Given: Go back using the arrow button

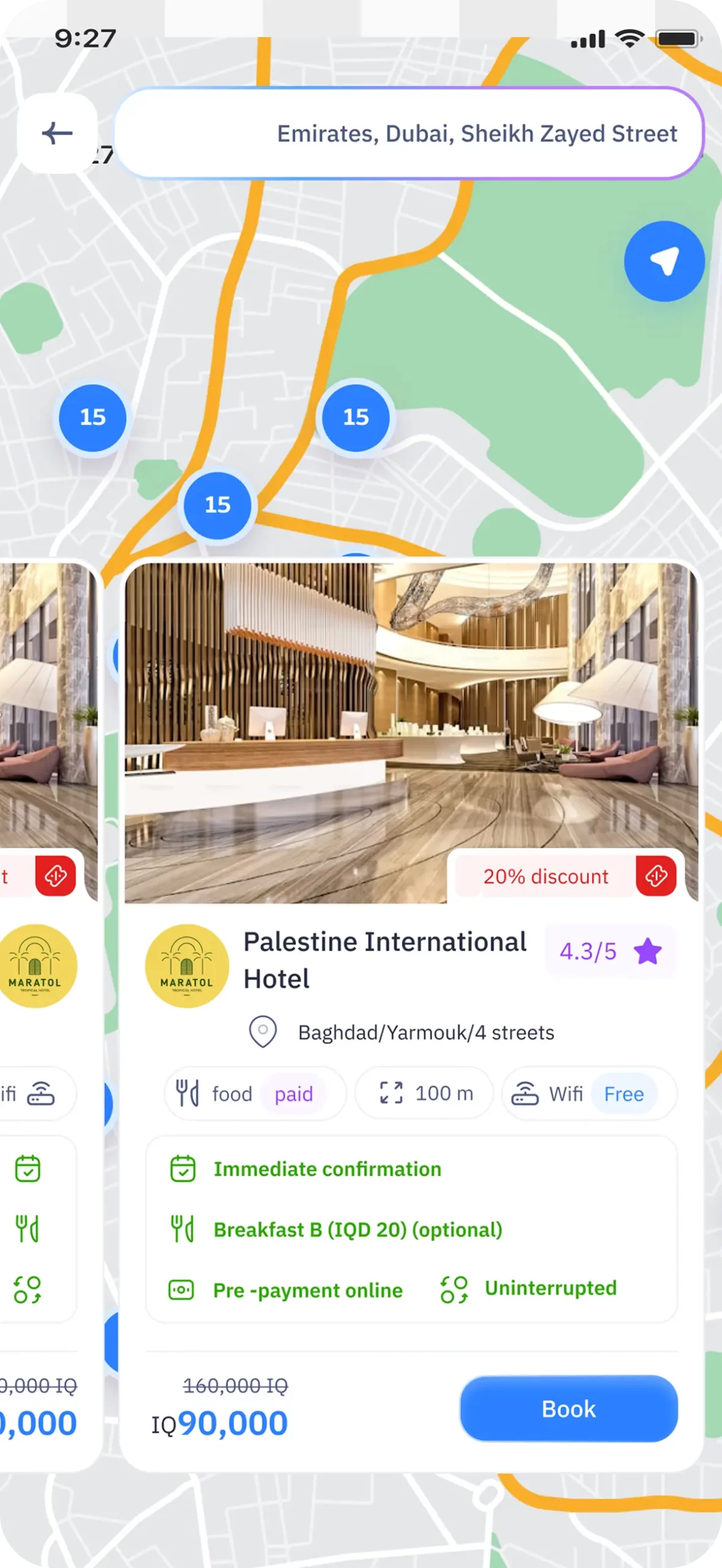Looking at the screenshot, I should pos(57,133).
